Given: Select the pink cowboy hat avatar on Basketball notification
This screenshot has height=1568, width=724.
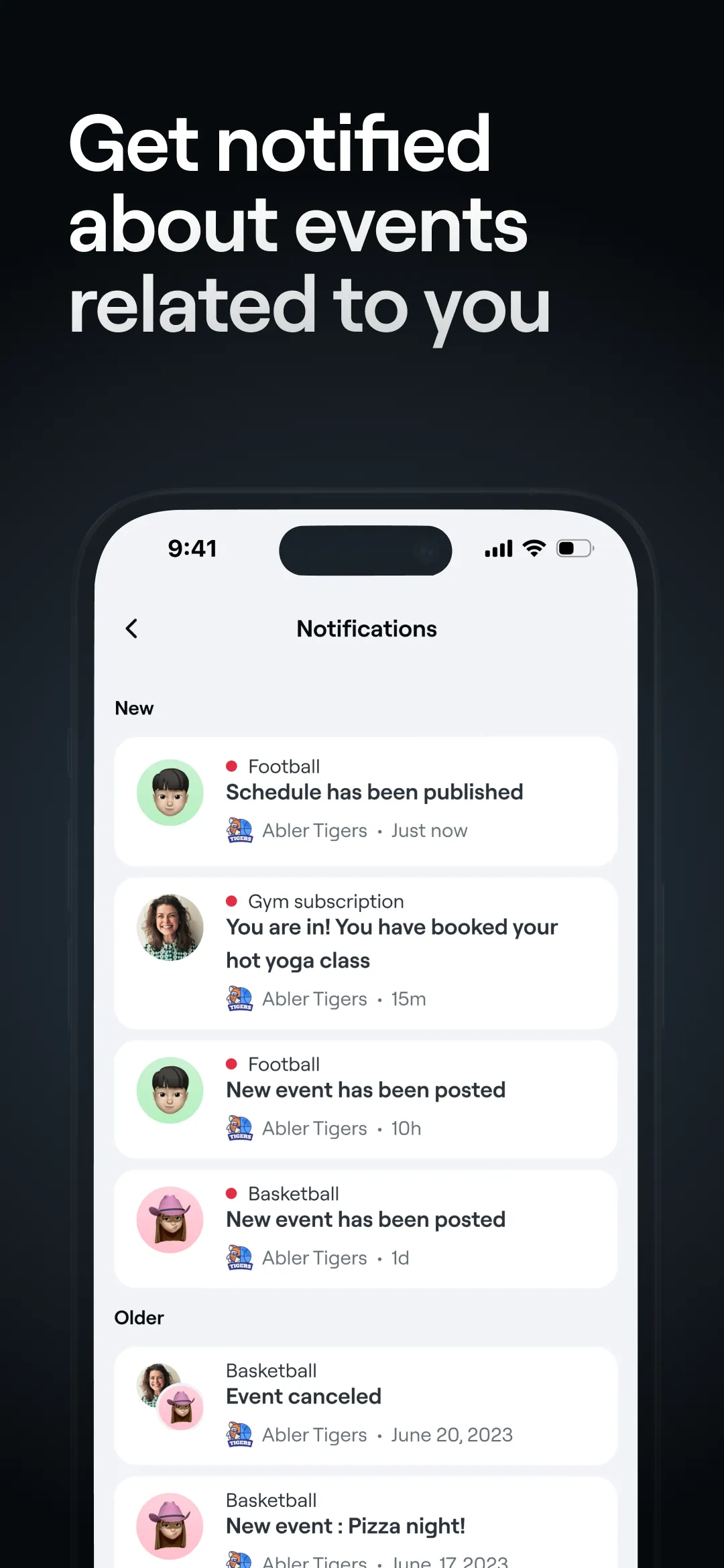Looking at the screenshot, I should 169,1219.
